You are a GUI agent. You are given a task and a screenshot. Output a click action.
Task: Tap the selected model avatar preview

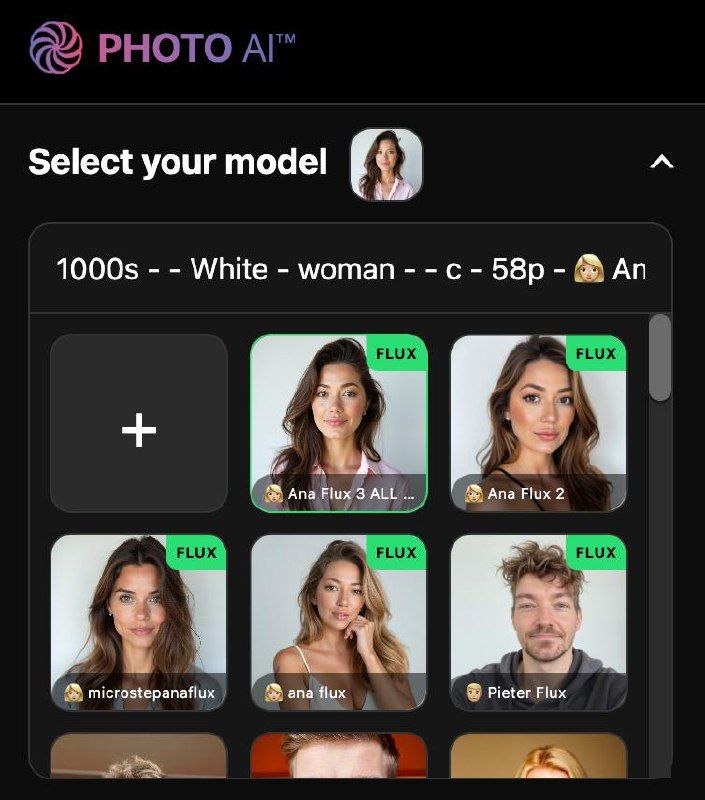point(386,164)
